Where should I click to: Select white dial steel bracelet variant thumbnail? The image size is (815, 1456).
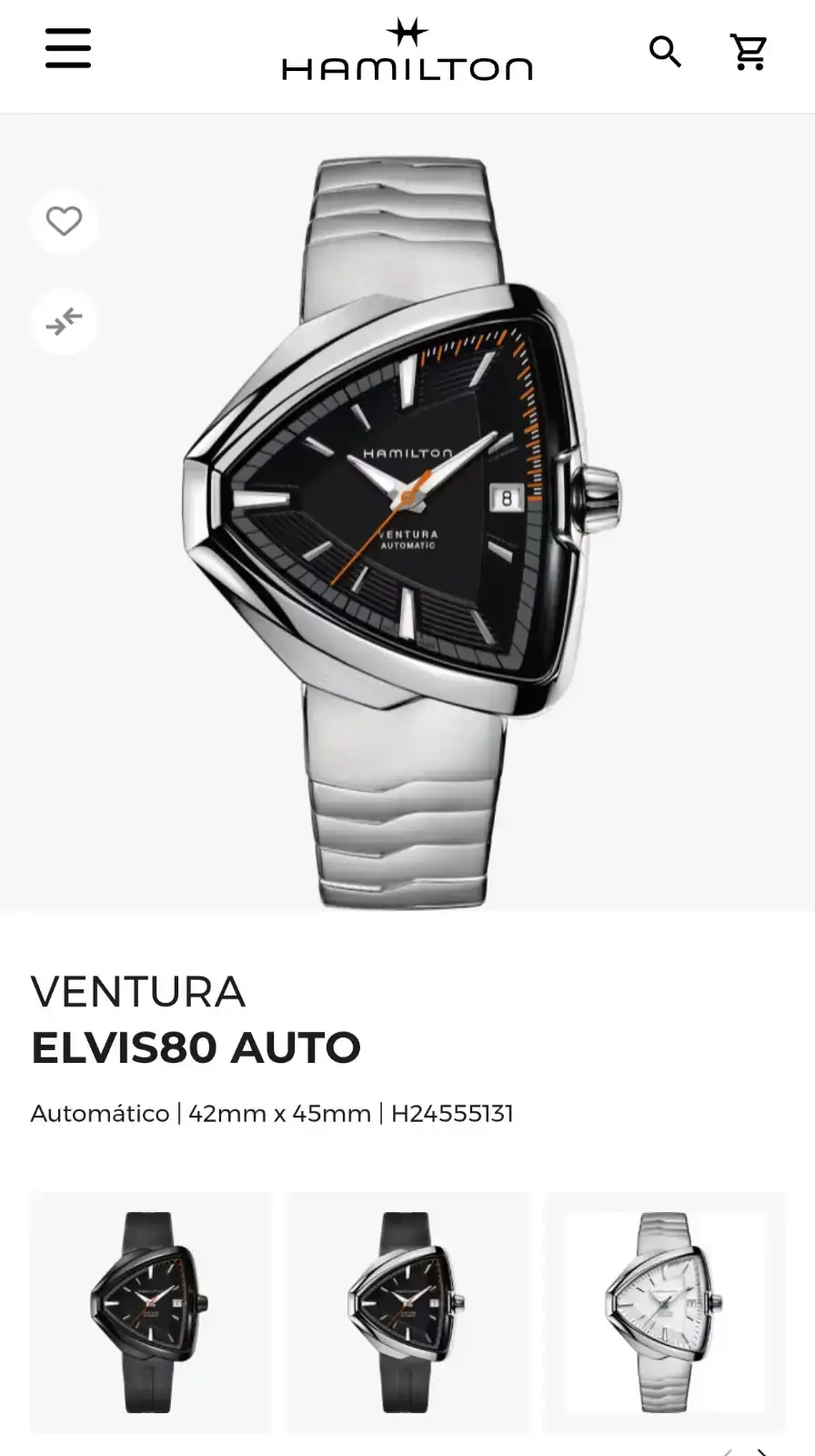pyautogui.click(x=665, y=1311)
